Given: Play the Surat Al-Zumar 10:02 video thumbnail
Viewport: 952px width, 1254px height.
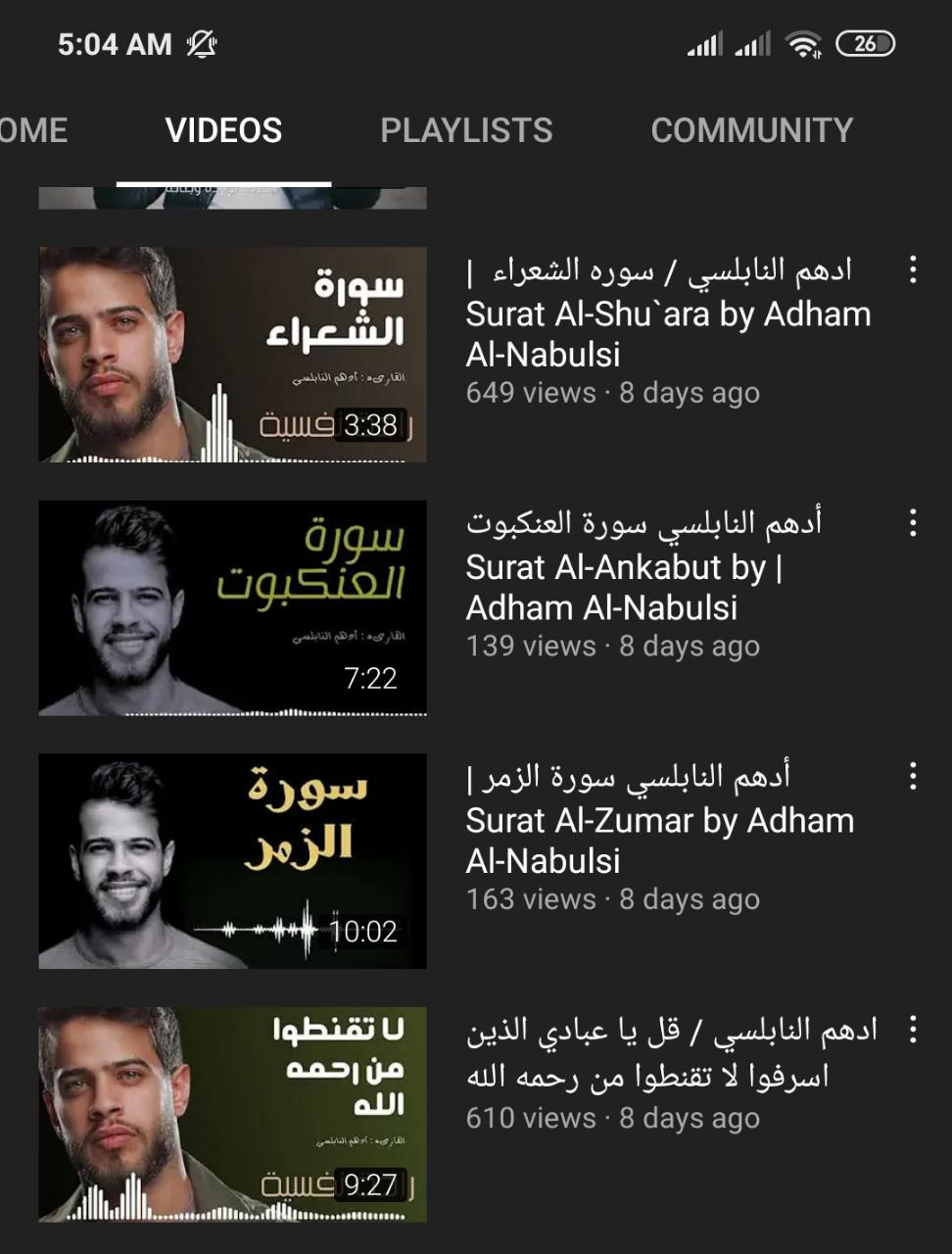Looking at the screenshot, I should (232, 860).
